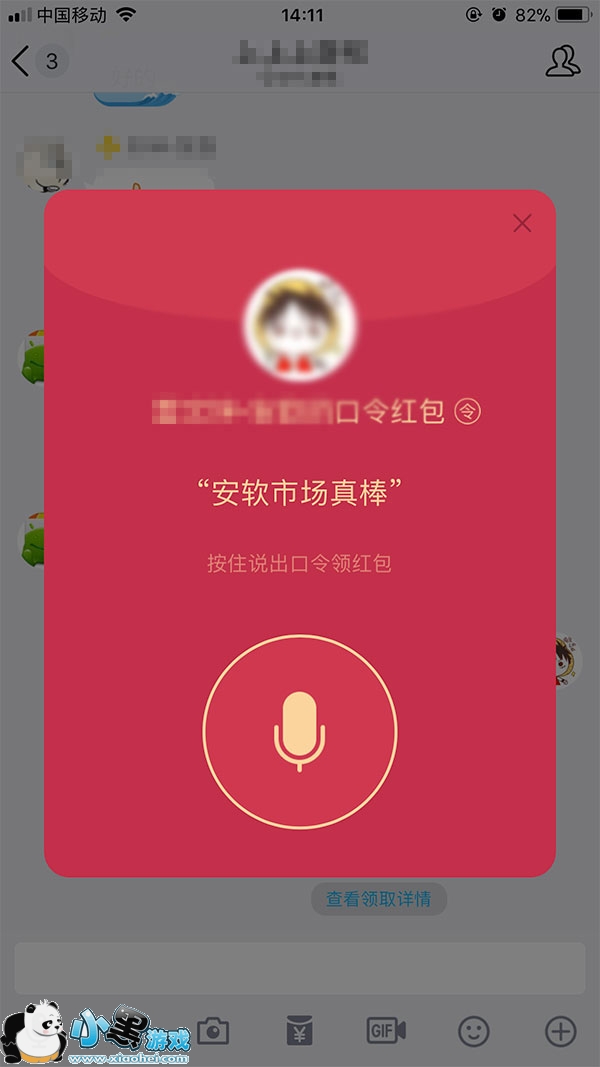Close the red packet dialog
The image size is (600, 1067).
pyautogui.click(x=522, y=223)
